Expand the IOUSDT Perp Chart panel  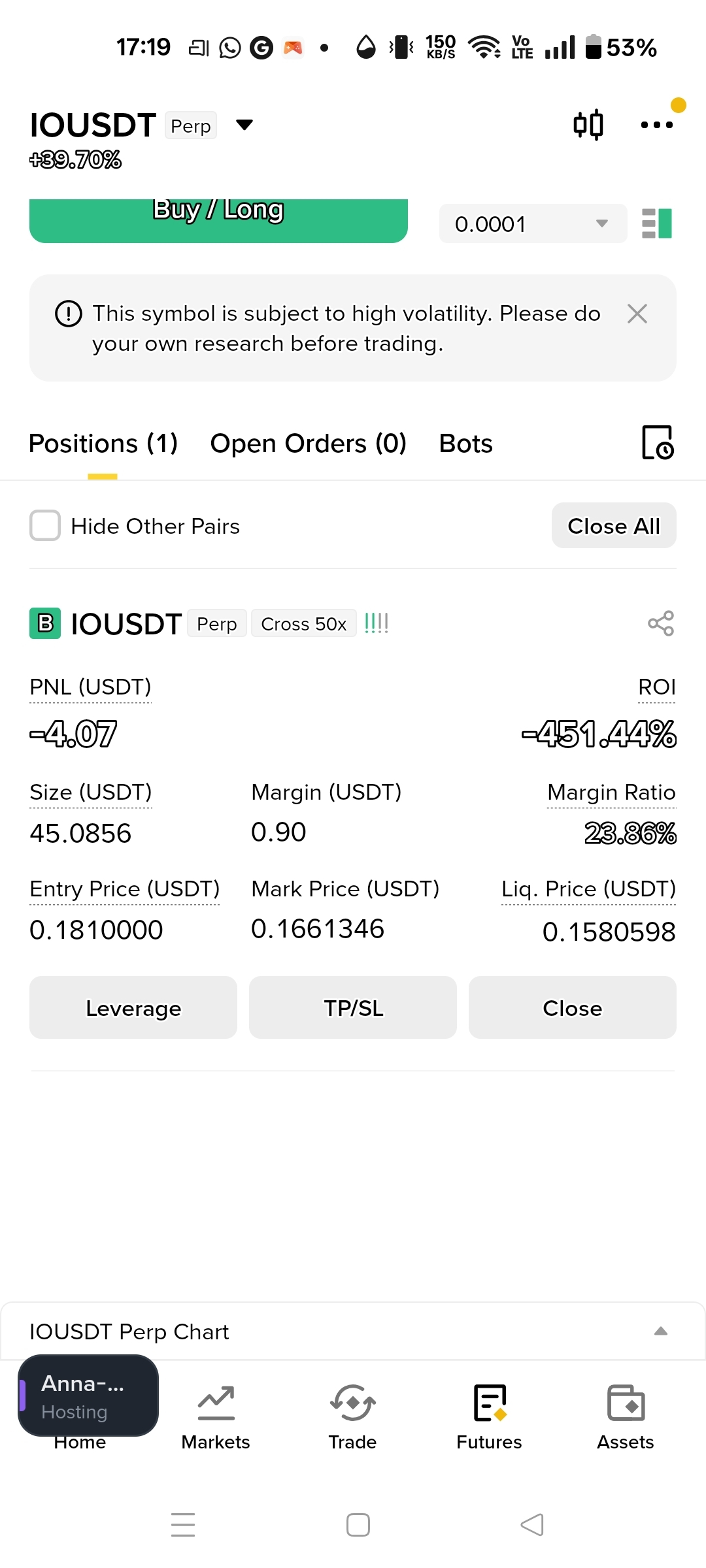[661, 1331]
